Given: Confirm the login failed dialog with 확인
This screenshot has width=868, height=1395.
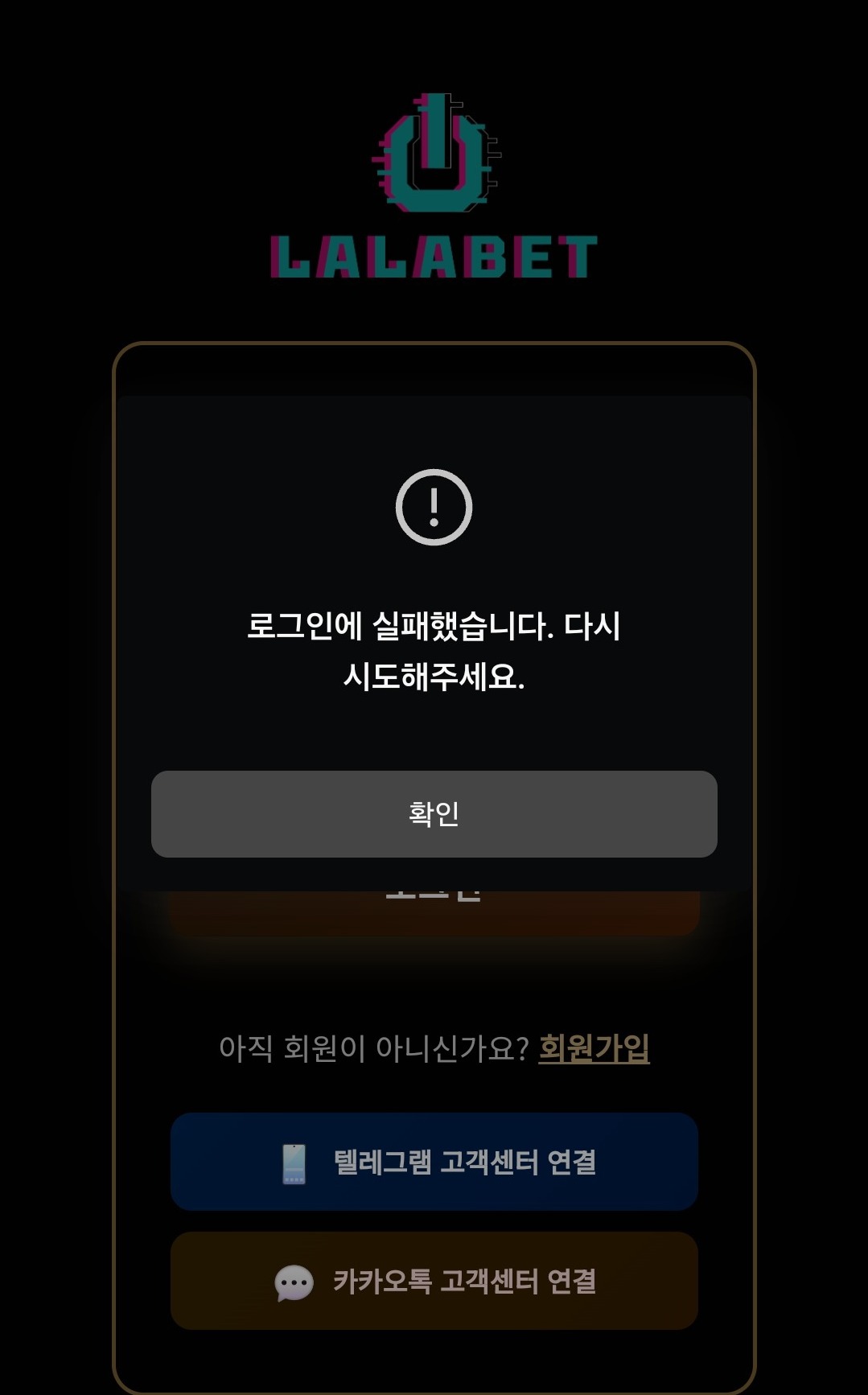Looking at the screenshot, I should tap(434, 813).
